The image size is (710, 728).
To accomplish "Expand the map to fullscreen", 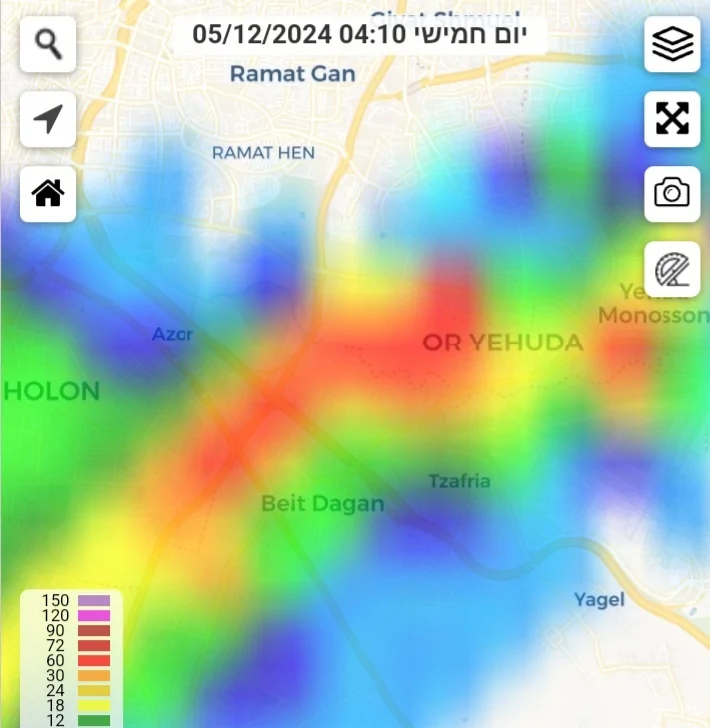I will click(672, 118).
